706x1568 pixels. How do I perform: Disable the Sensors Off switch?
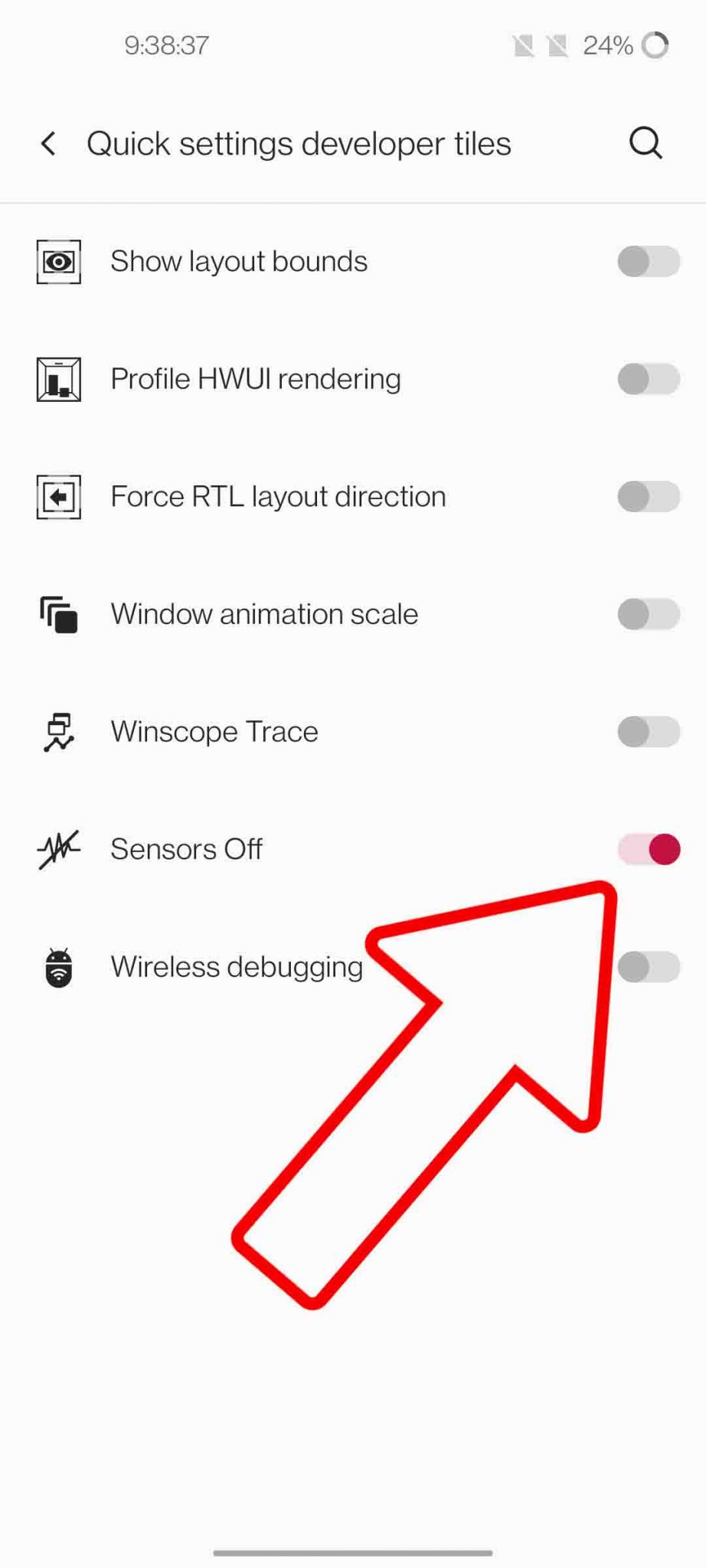point(649,848)
